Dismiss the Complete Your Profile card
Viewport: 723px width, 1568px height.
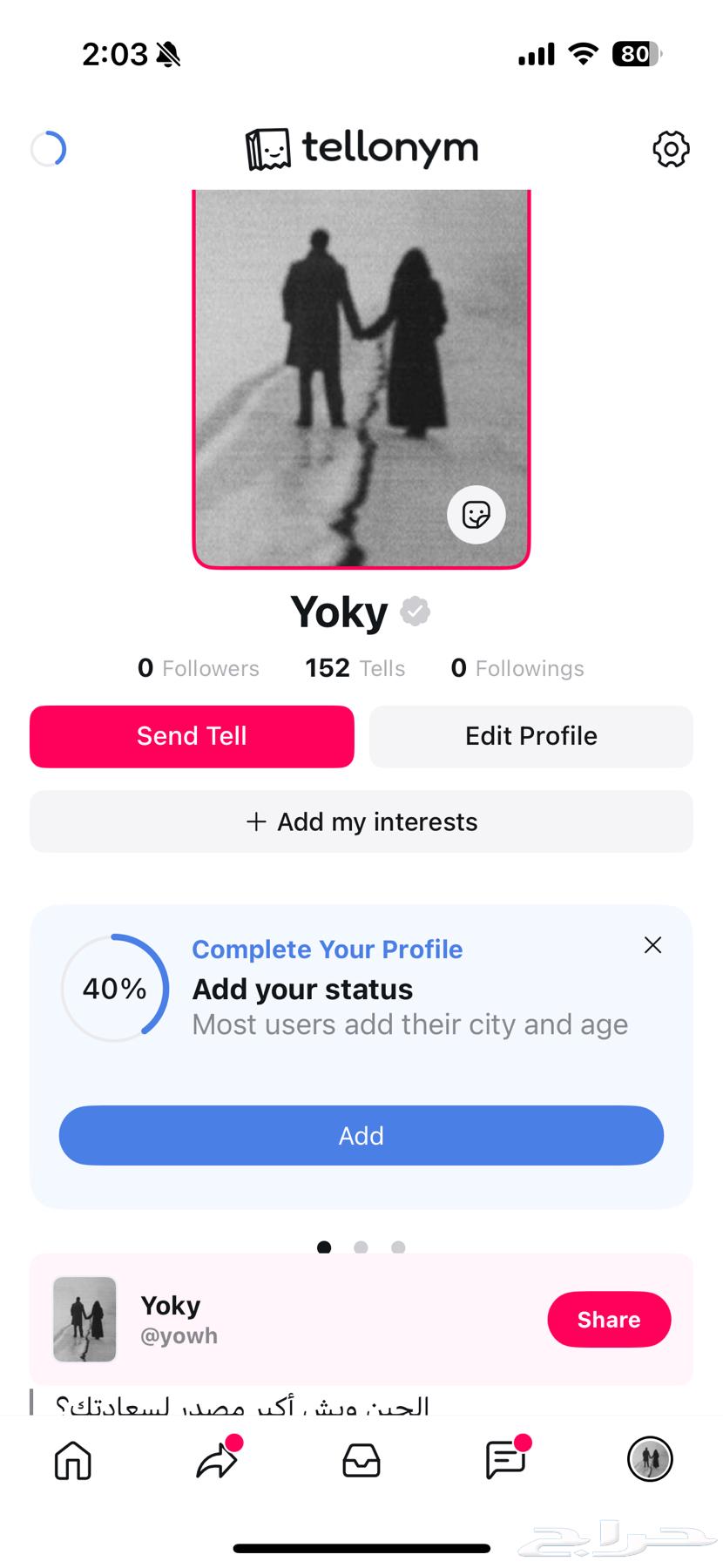(x=652, y=945)
